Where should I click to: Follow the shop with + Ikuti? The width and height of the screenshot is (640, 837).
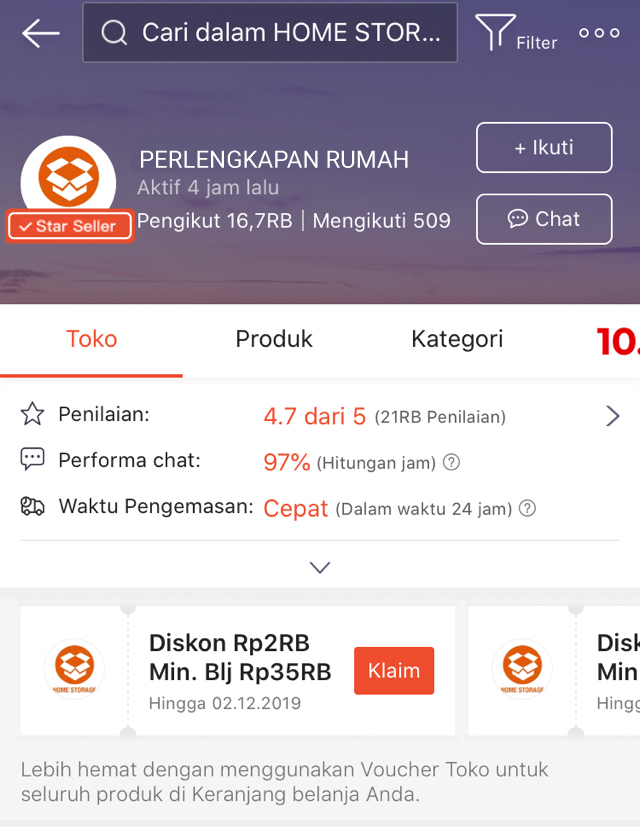[543, 148]
